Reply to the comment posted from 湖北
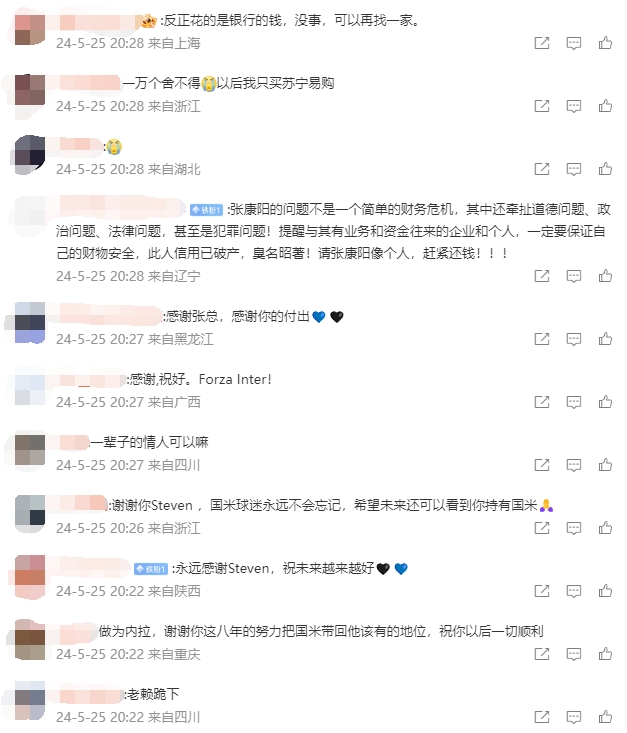This screenshot has height=733, width=627. [574, 169]
